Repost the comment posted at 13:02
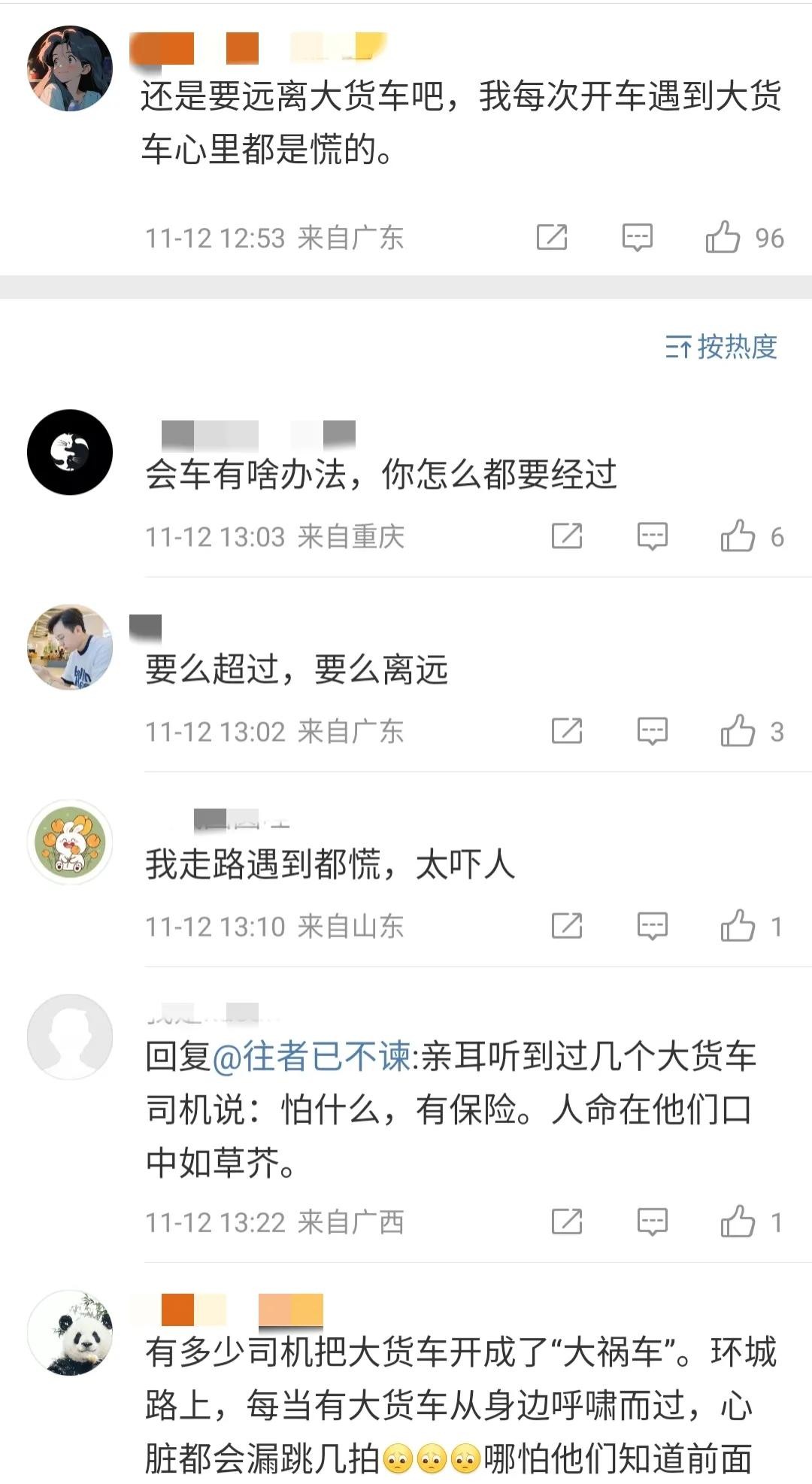 (x=567, y=731)
